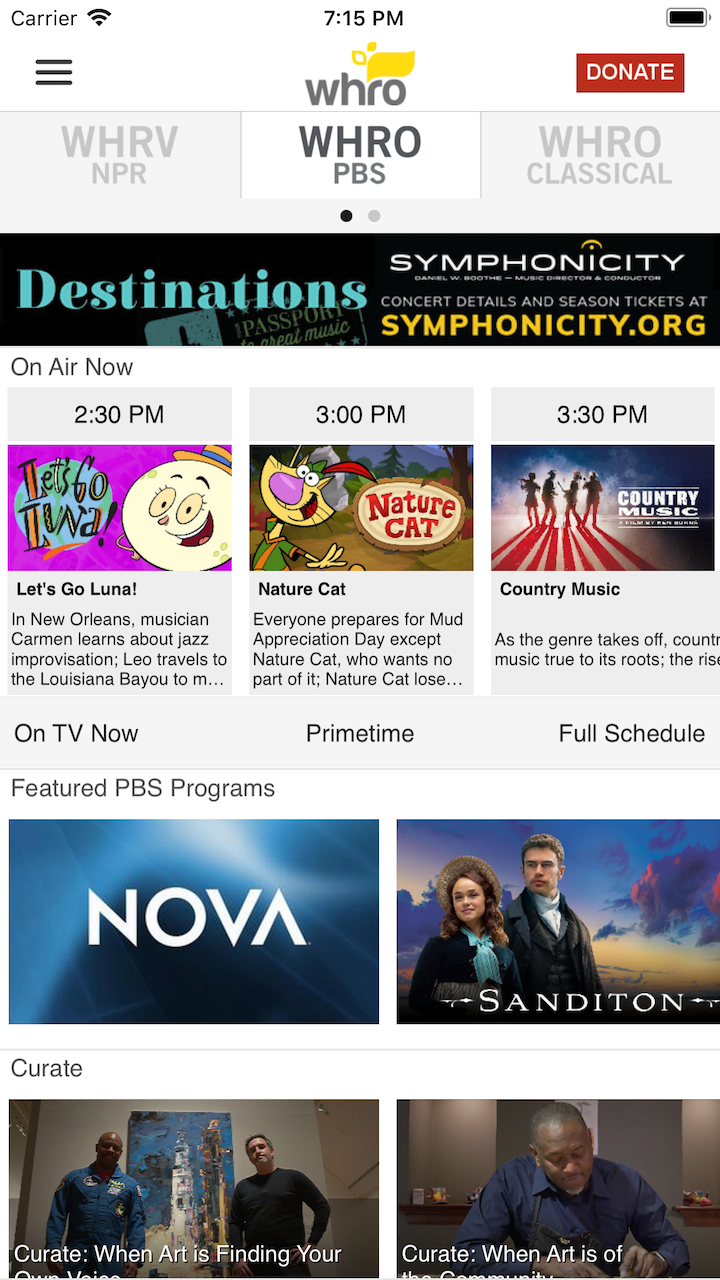Switch to the WHRV NPR tab
The image size is (720, 1280).
coord(119,155)
